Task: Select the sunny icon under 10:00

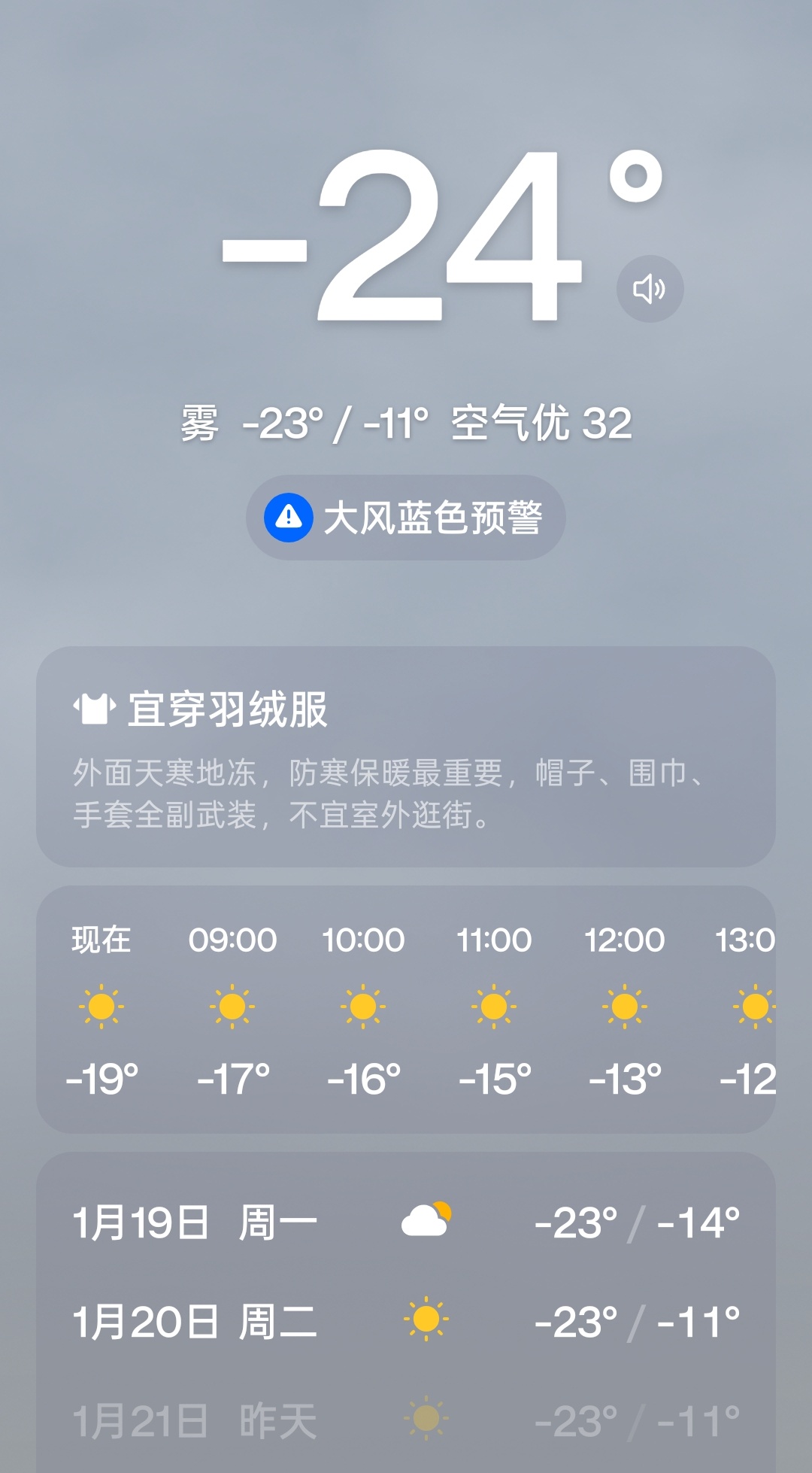Action: tap(364, 1008)
